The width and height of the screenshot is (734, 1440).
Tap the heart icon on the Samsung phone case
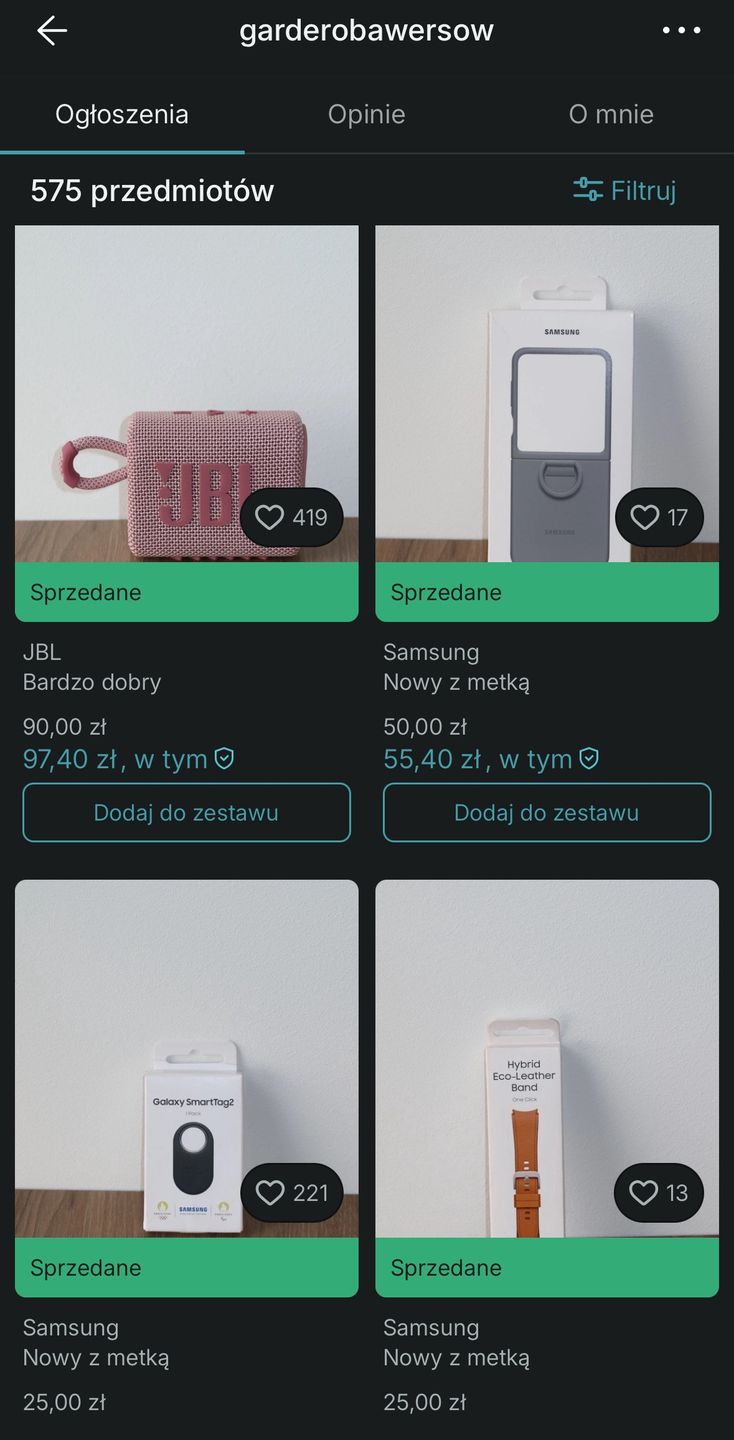tap(645, 517)
